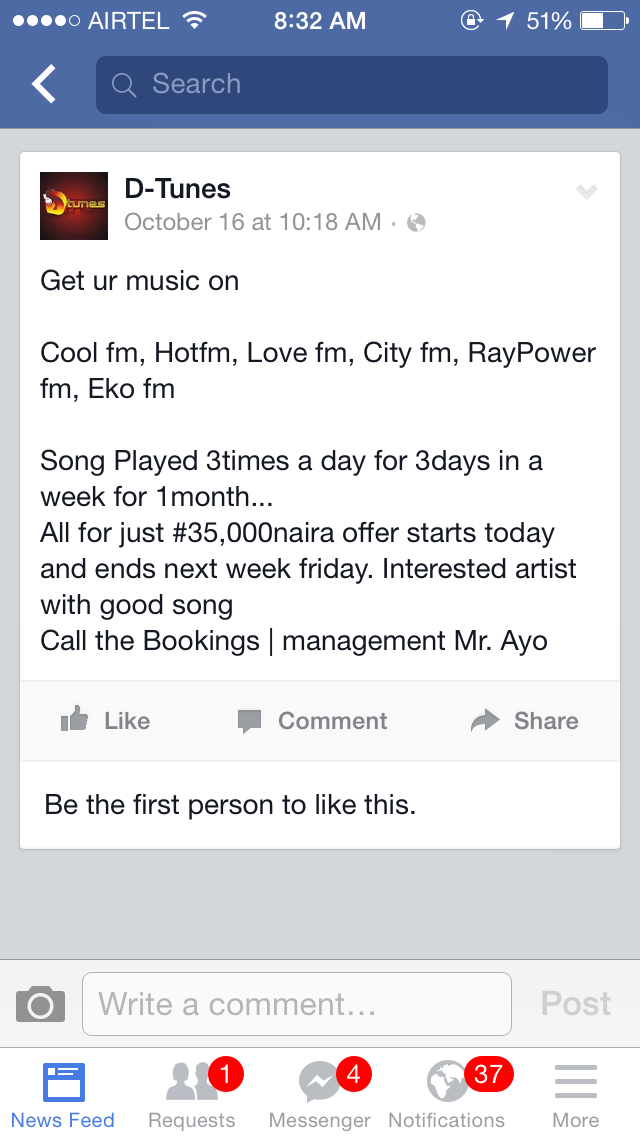The width and height of the screenshot is (640, 1136).
Task: Tap the Post button
Action: tap(576, 1004)
